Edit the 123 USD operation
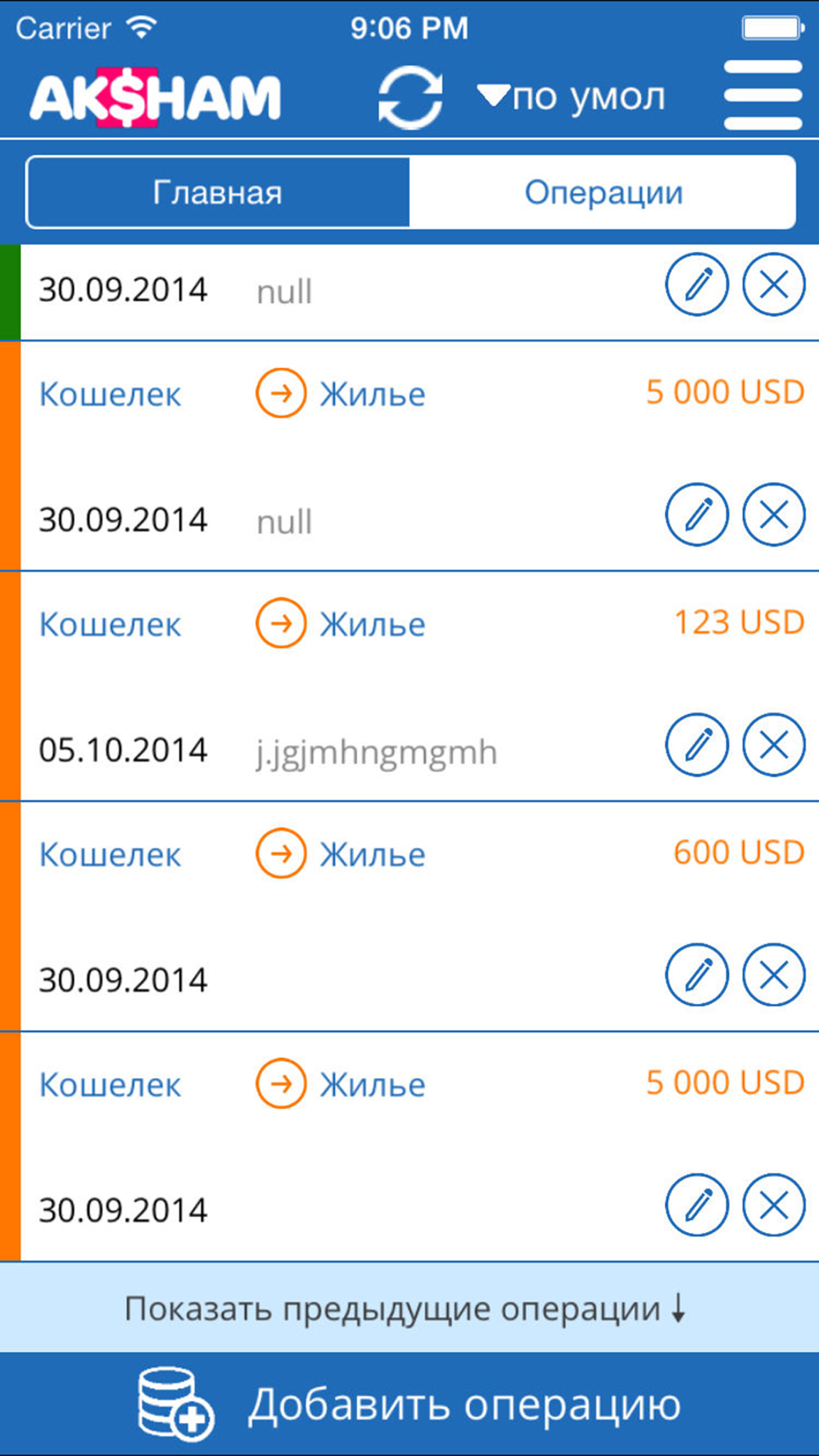Image resolution: width=819 pixels, height=1456 pixels. 697,745
